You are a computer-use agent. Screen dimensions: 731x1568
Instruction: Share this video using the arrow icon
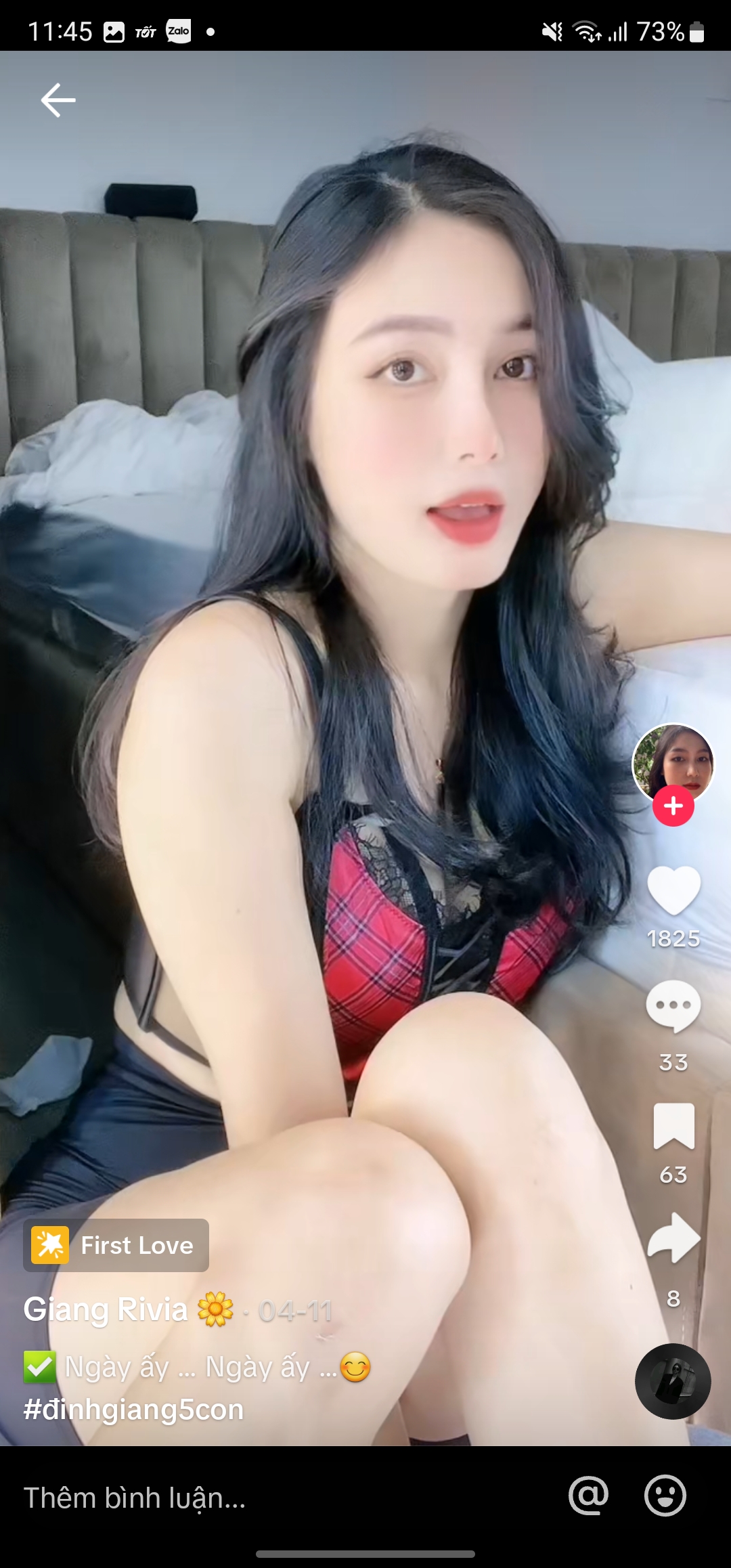coord(673,1238)
